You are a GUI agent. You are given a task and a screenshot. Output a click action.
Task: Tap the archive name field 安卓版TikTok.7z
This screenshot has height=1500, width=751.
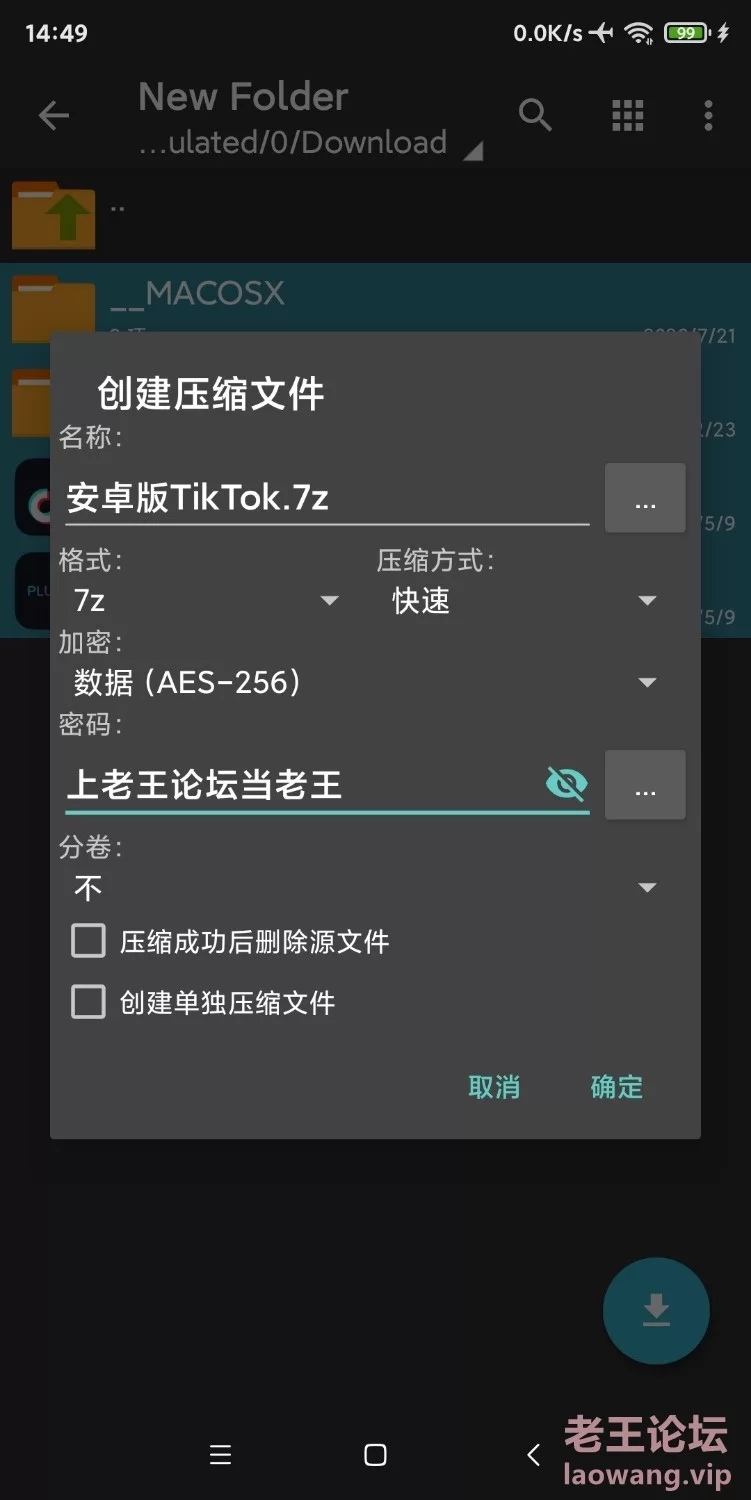coord(327,497)
